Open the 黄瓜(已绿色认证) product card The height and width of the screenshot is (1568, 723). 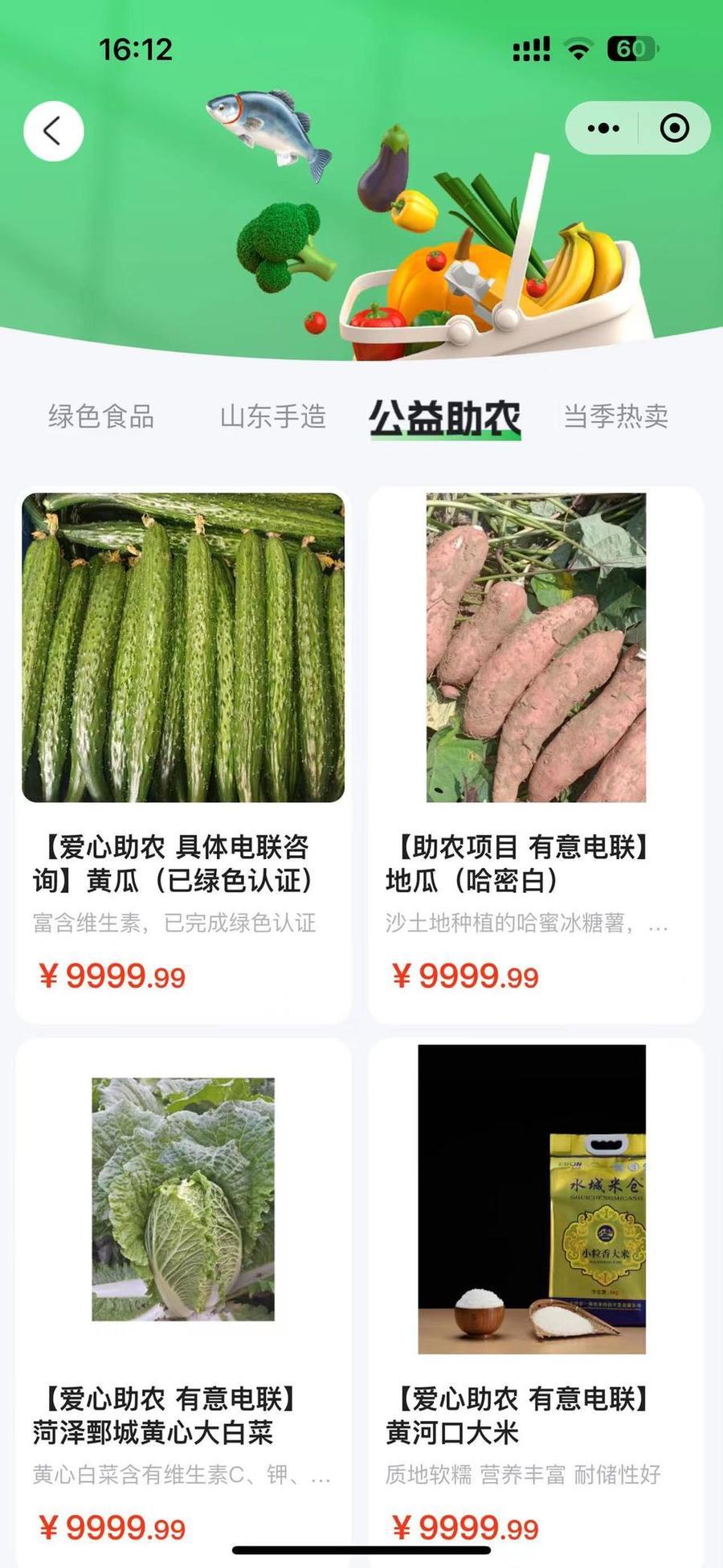coord(183,754)
